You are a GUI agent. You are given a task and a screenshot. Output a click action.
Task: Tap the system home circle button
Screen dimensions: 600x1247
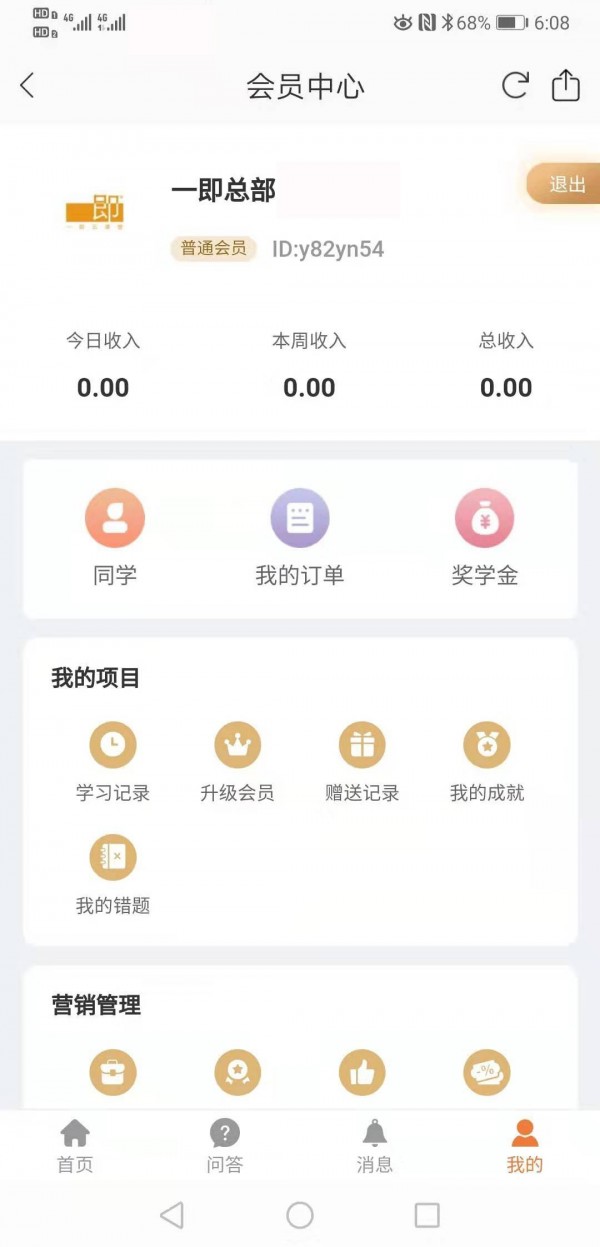pyautogui.click(x=300, y=1215)
